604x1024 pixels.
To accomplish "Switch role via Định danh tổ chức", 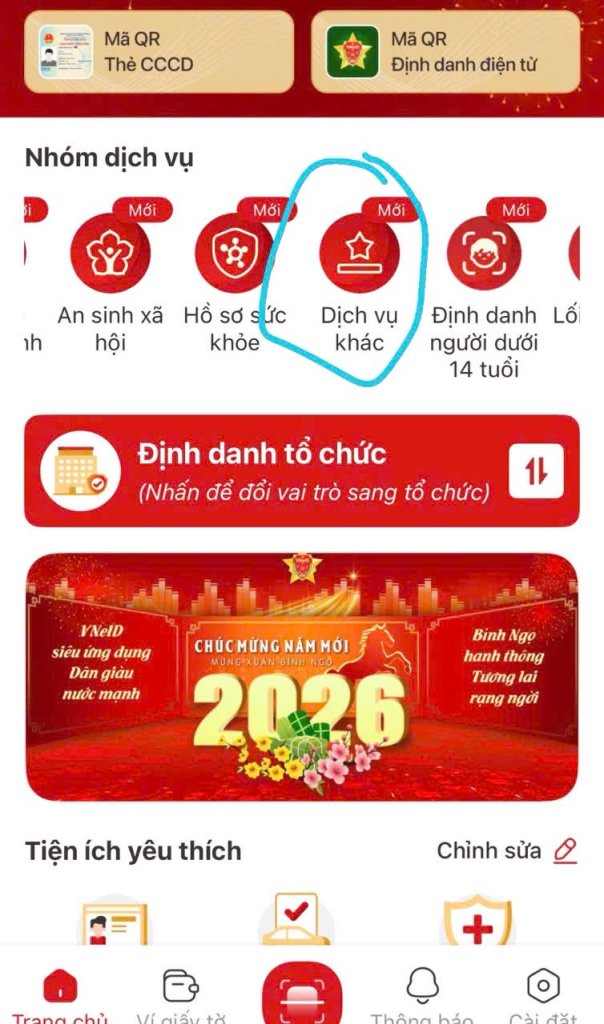I will pos(302,471).
